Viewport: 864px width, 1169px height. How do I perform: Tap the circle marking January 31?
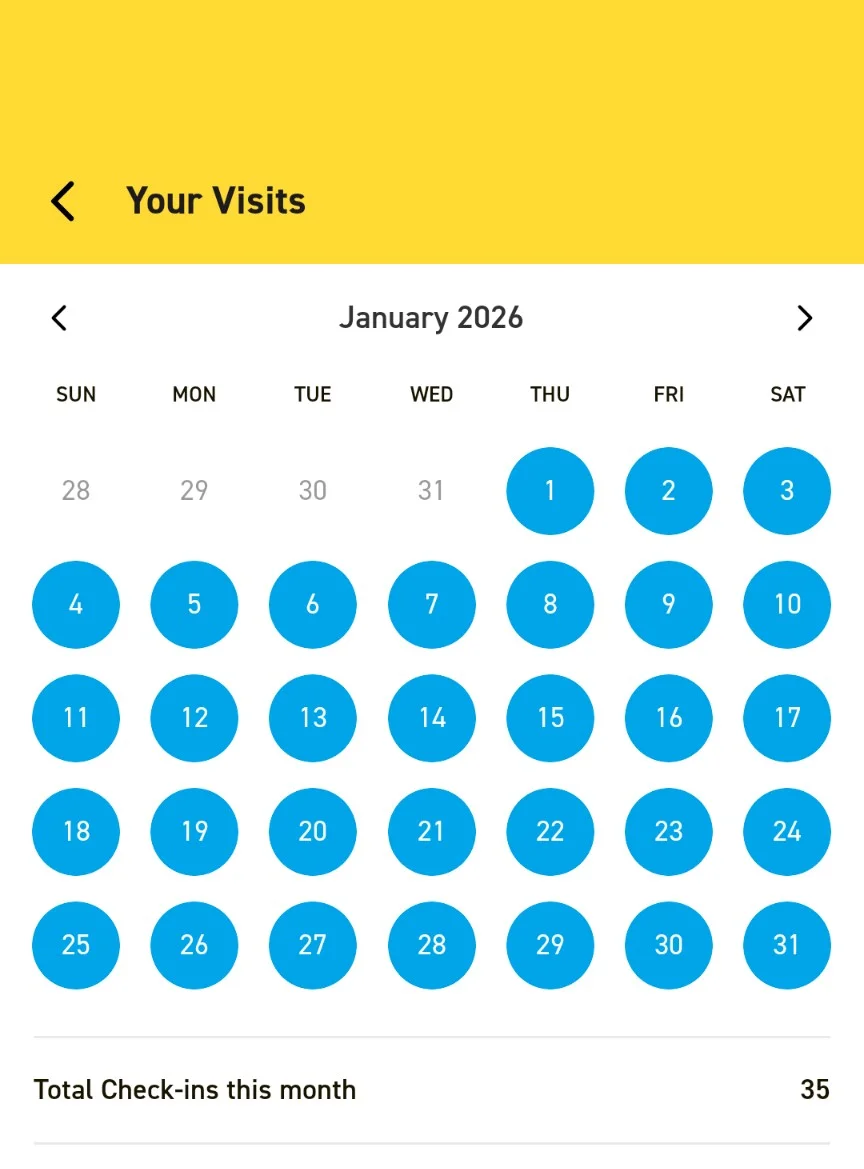click(x=787, y=945)
